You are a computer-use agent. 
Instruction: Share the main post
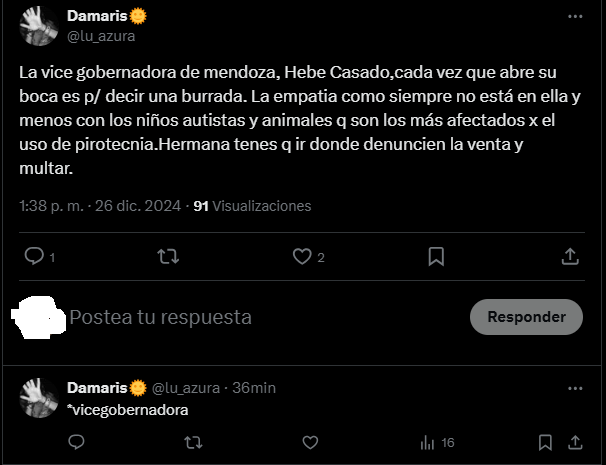pos(570,257)
